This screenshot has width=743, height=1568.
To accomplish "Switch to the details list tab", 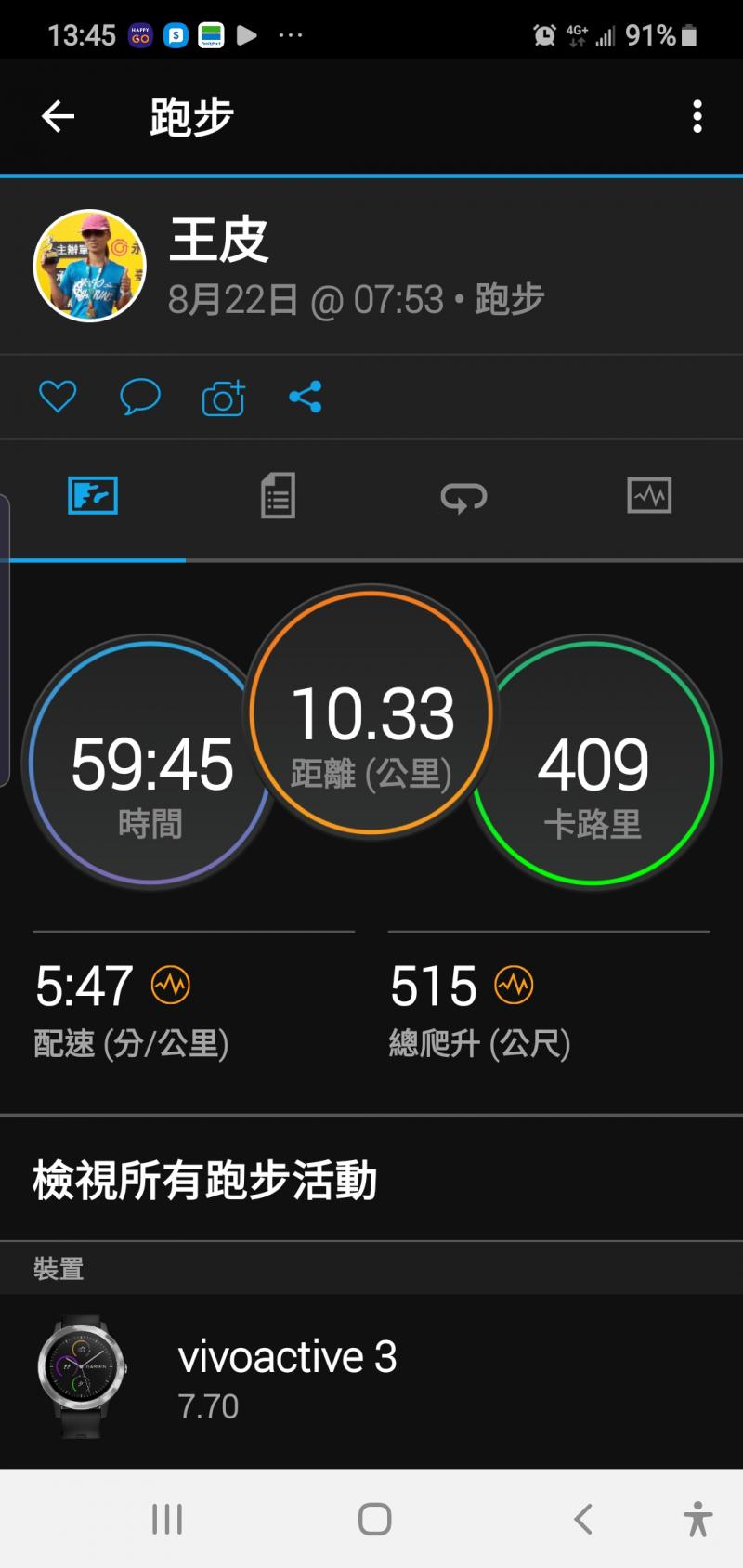I will [x=278, y=495].
